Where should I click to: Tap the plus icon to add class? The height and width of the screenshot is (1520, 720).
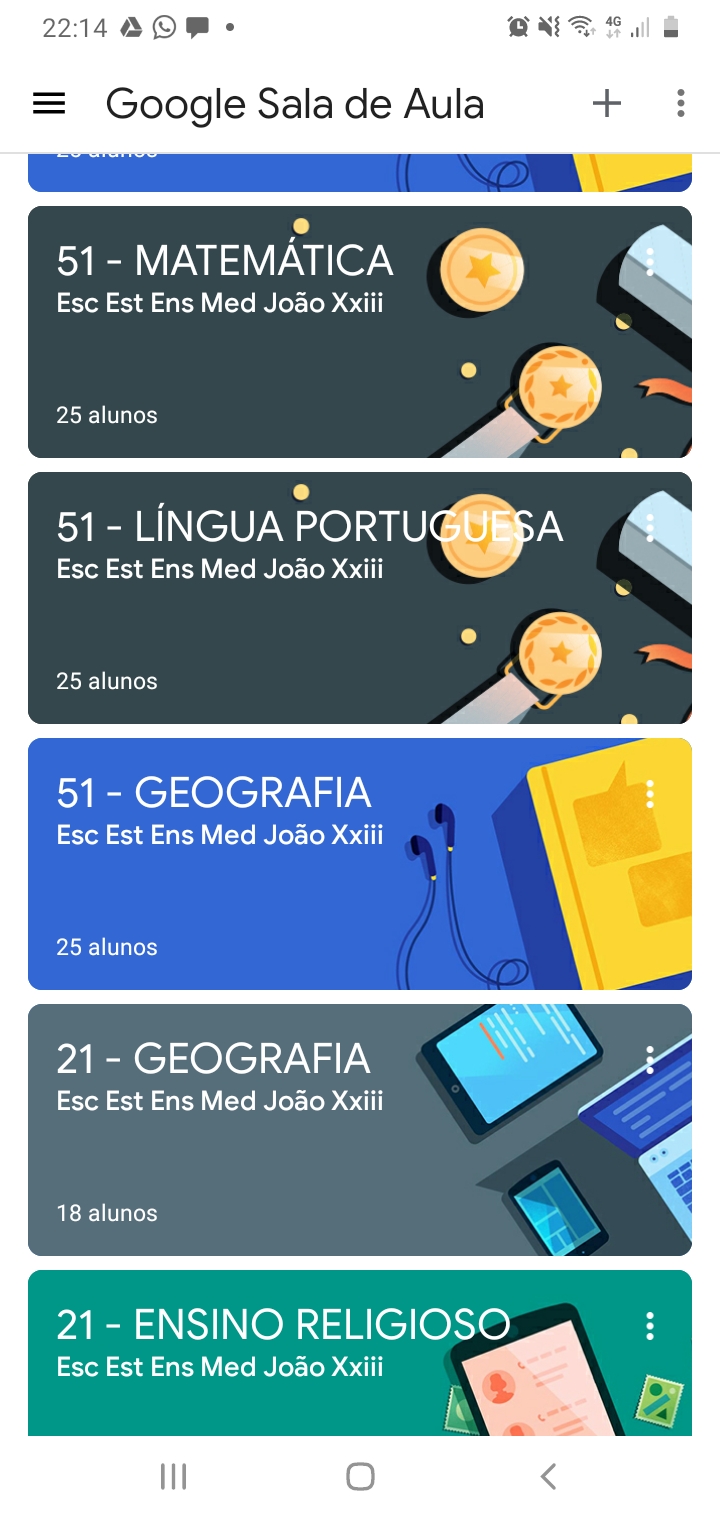[x=607, y=103]
